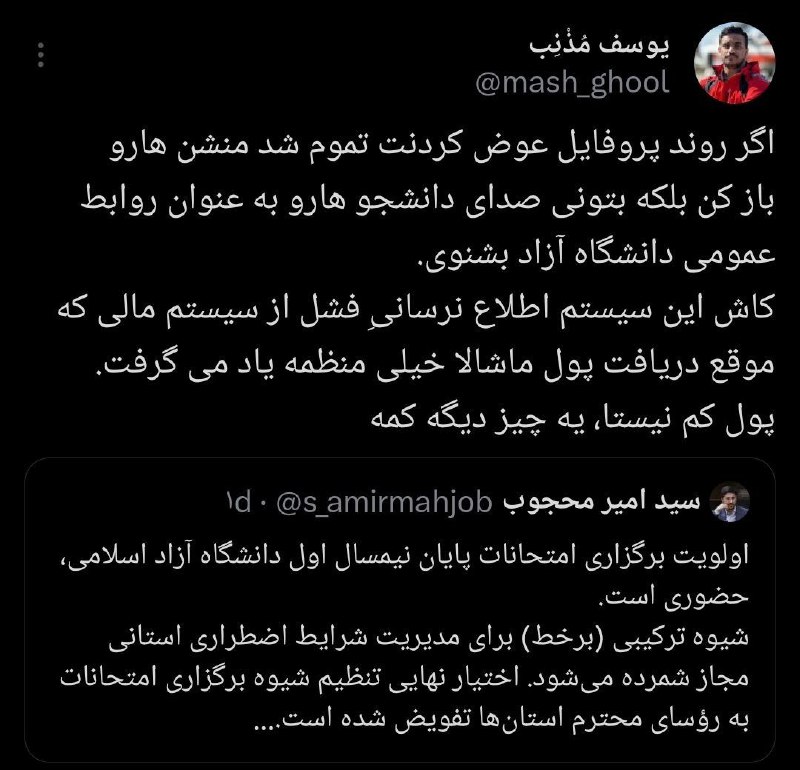Viewport: 800px width, 770px height.
Task: Open the tweet's three-dot overflow menu
Action: (x=39, y=51)
